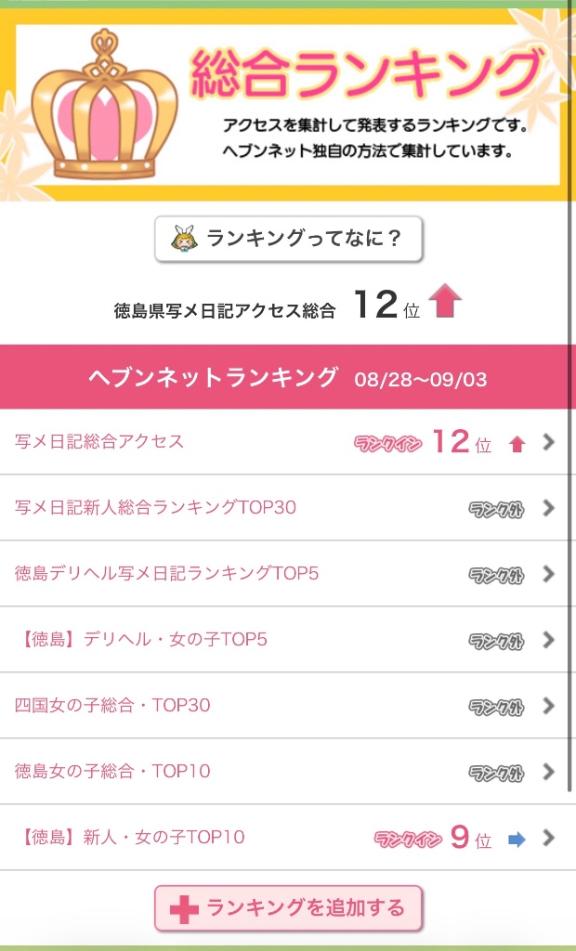Tap ランキングを追加する button
The image size is (576, 951).
(289, 908)
